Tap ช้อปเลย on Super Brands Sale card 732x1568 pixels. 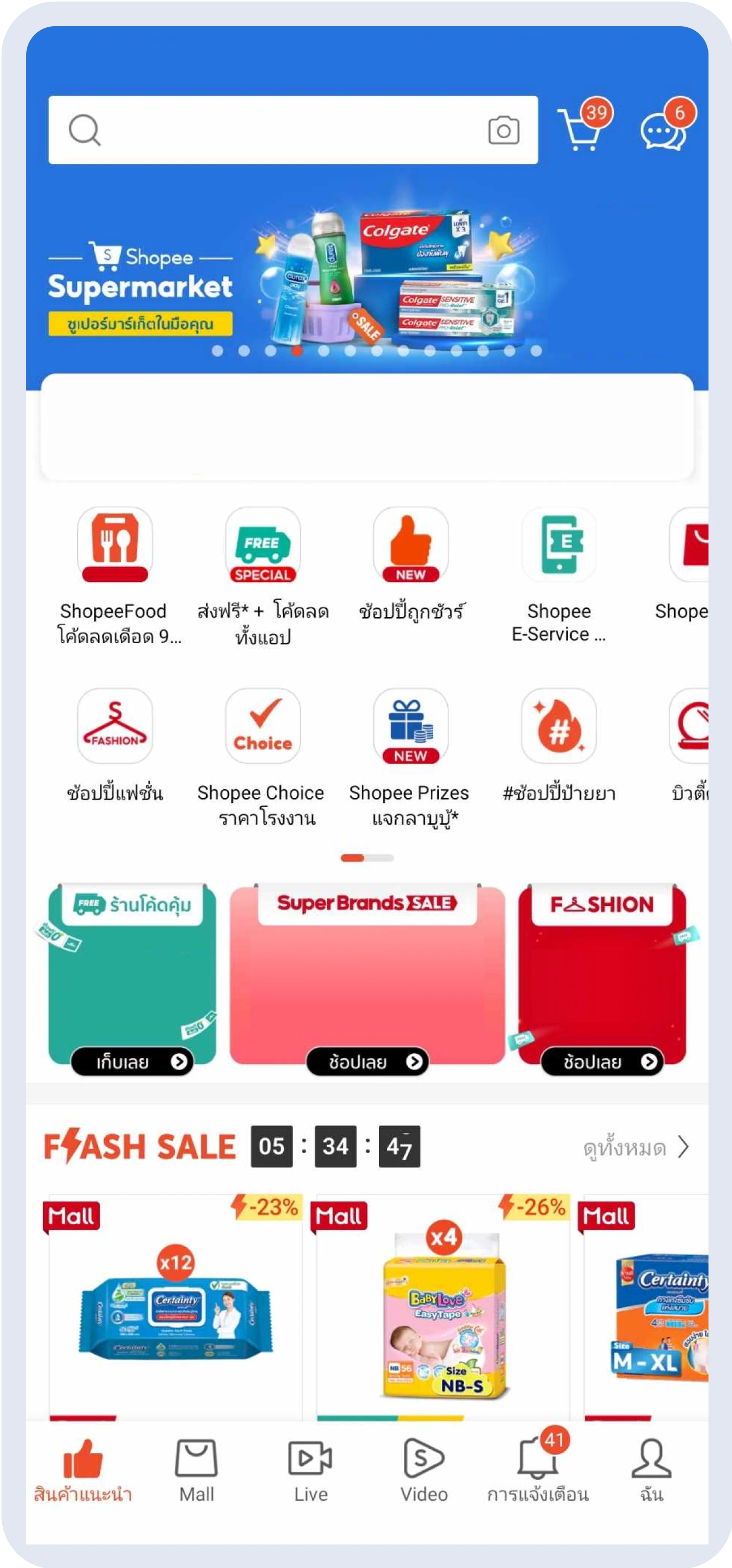[x=367, y=1062]
